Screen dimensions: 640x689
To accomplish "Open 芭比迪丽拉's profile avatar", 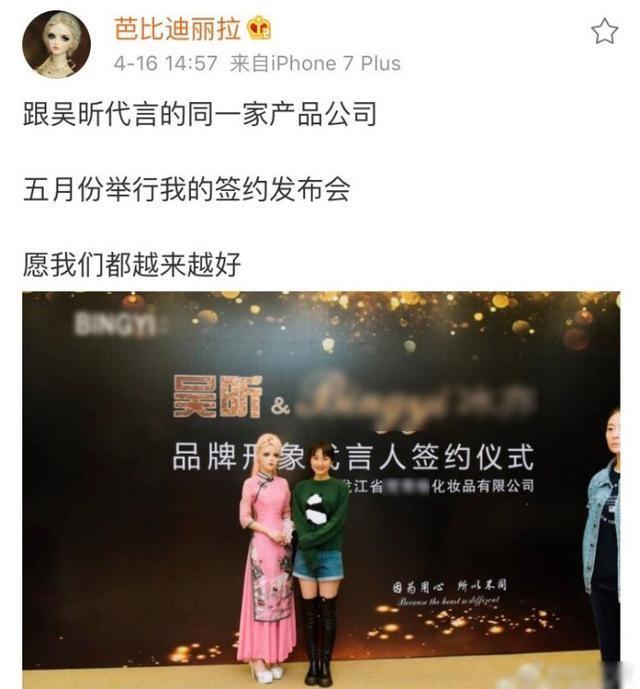I will pos(56,45).
